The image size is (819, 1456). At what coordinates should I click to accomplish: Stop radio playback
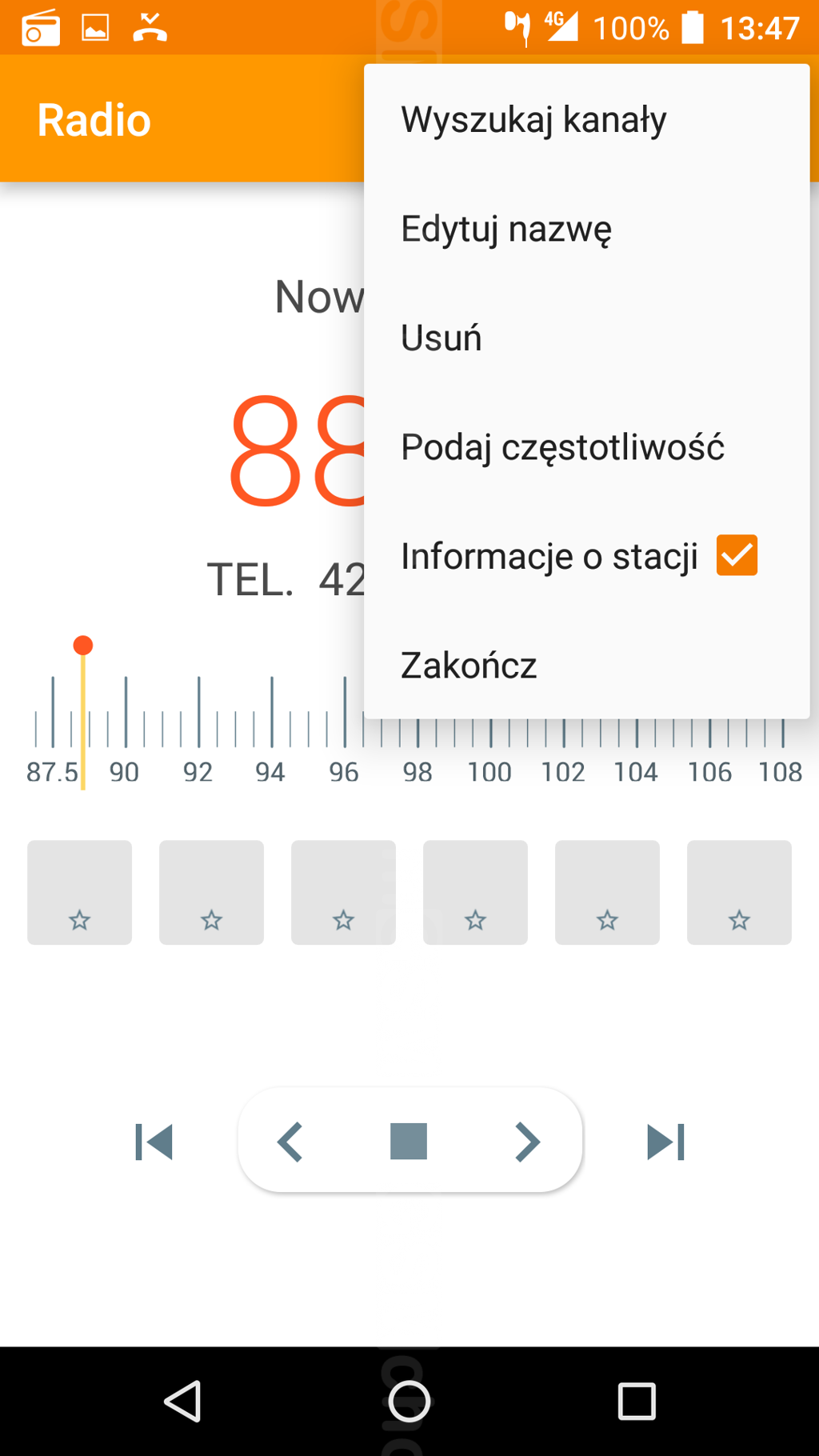pos(409,1141)
